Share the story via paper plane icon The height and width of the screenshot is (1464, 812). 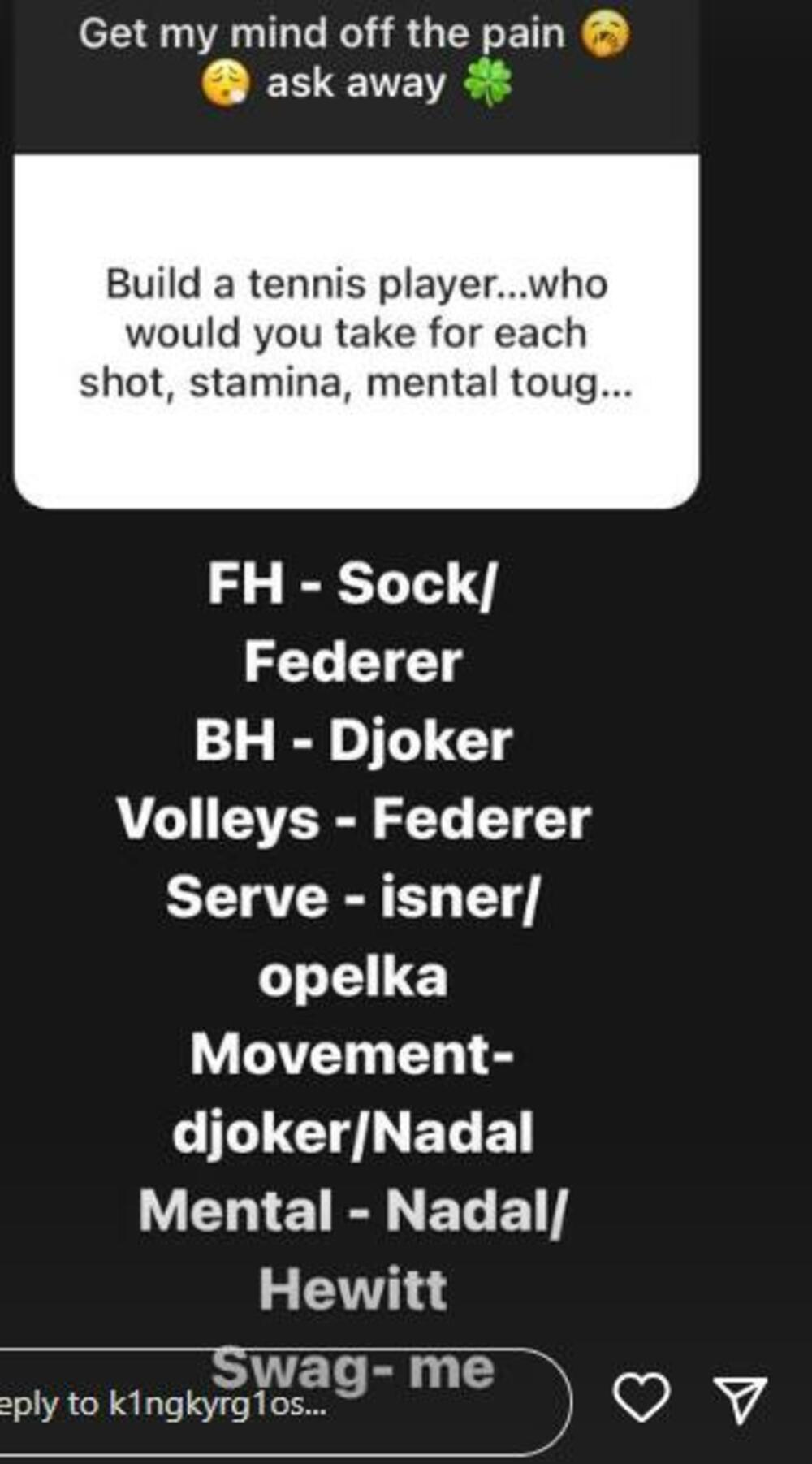739,1399
